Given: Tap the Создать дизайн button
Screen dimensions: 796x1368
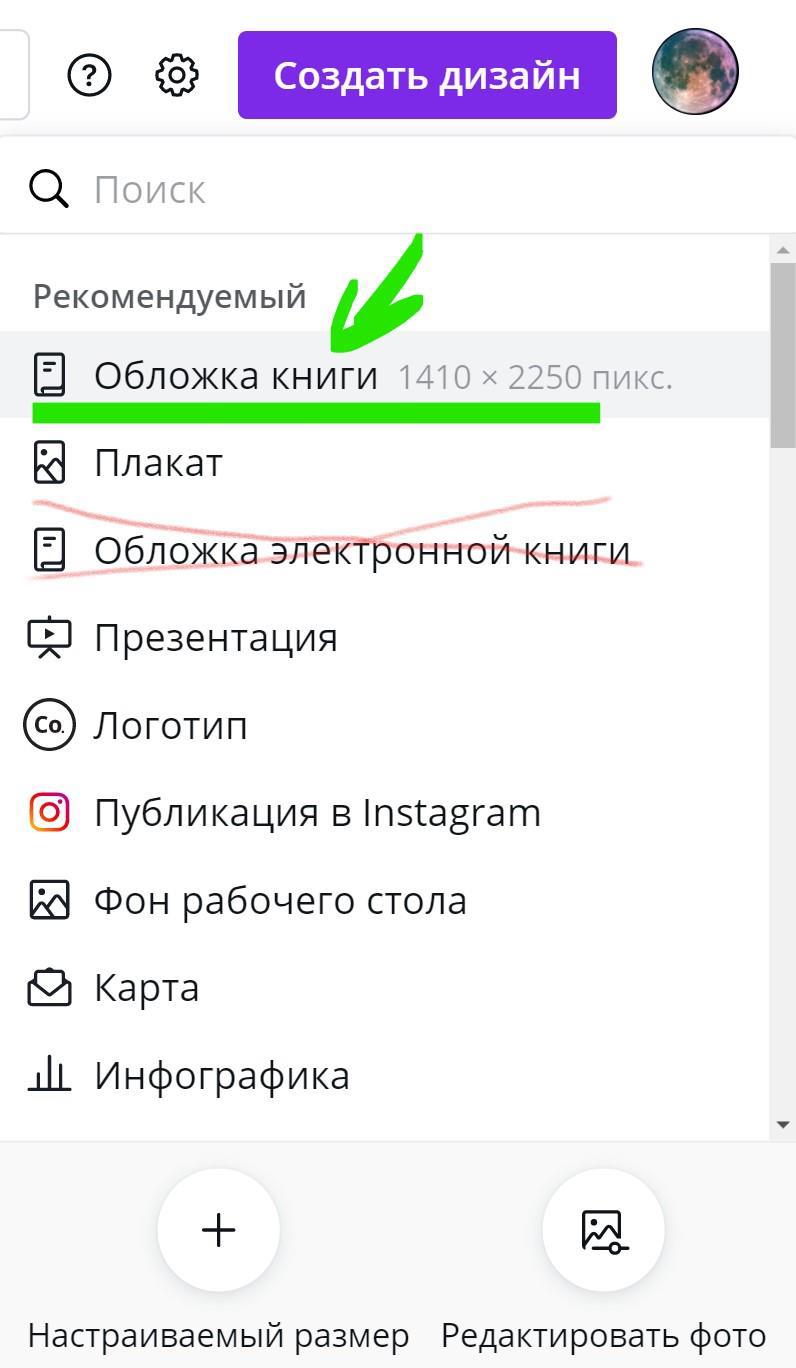Looking at the screenshot, I should click(427, 75).
